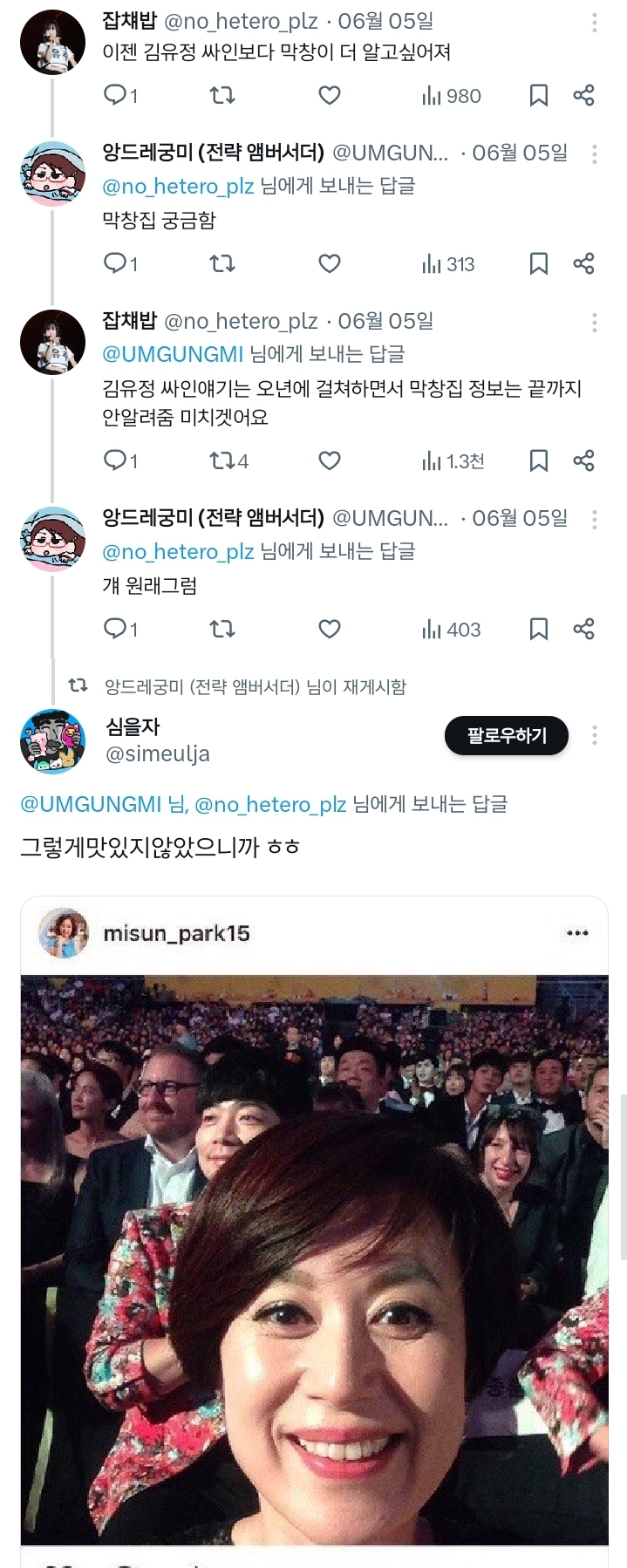Open overflow menu on 심을자's tweet
This screenshot has height=1568, width=627.
pos(595,736)
